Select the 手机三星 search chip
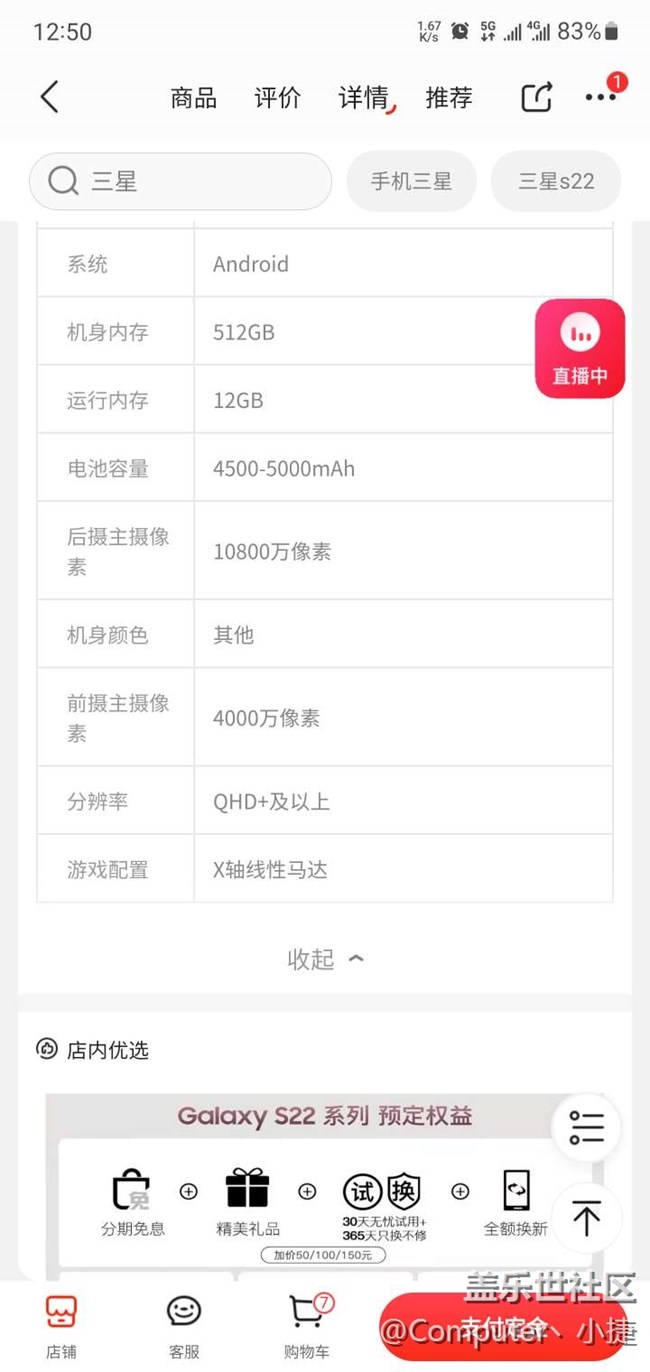 (411, 181)
